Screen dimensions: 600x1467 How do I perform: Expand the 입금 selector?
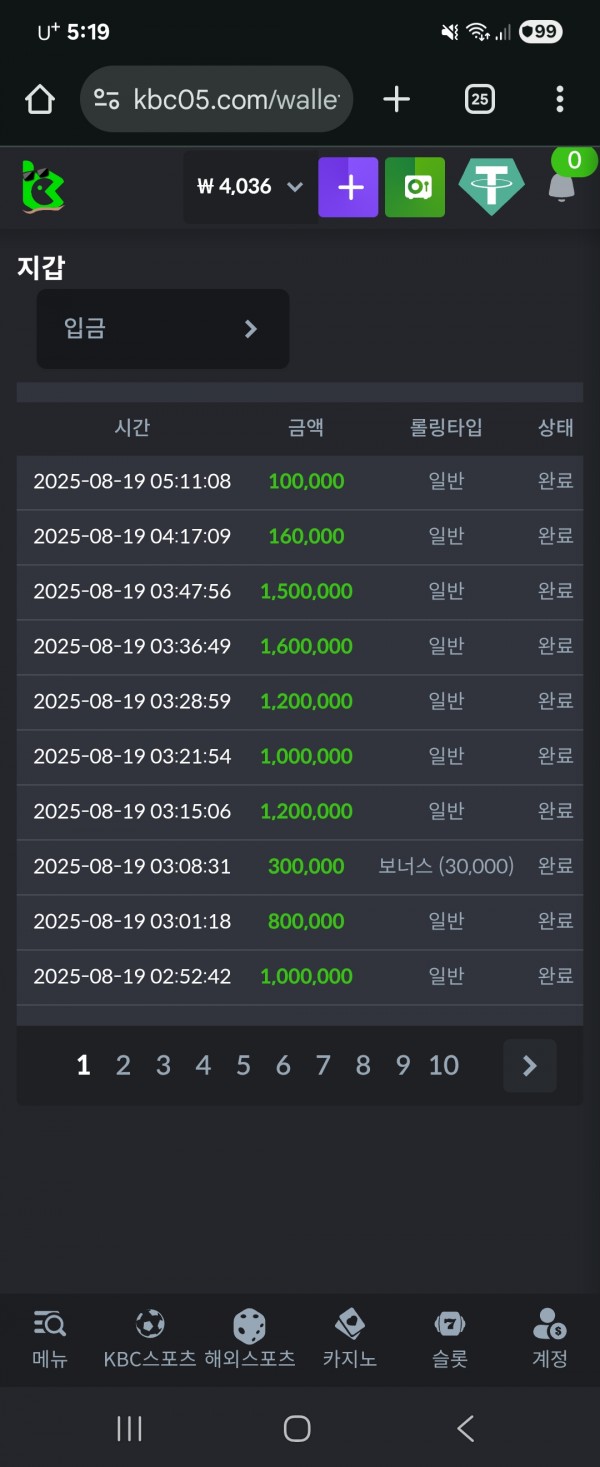163,329
